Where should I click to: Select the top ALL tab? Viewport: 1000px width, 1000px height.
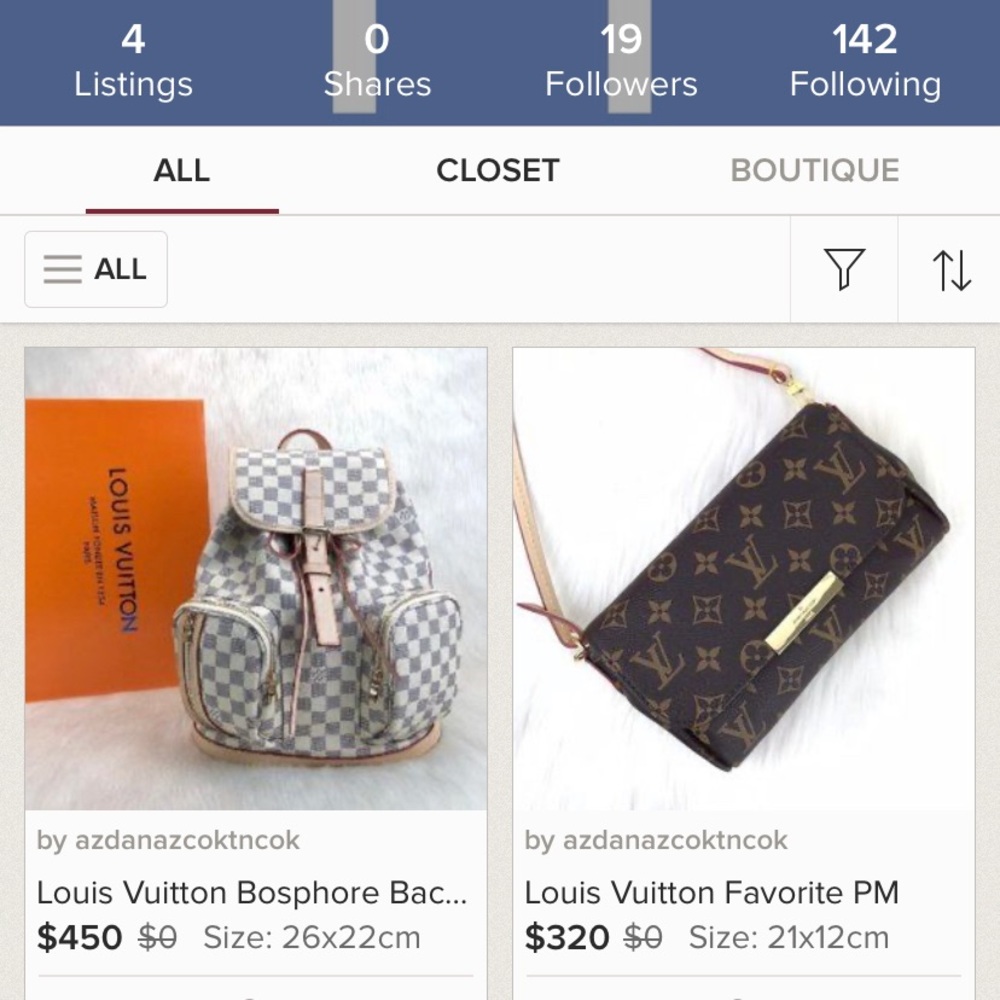[181, 170]
